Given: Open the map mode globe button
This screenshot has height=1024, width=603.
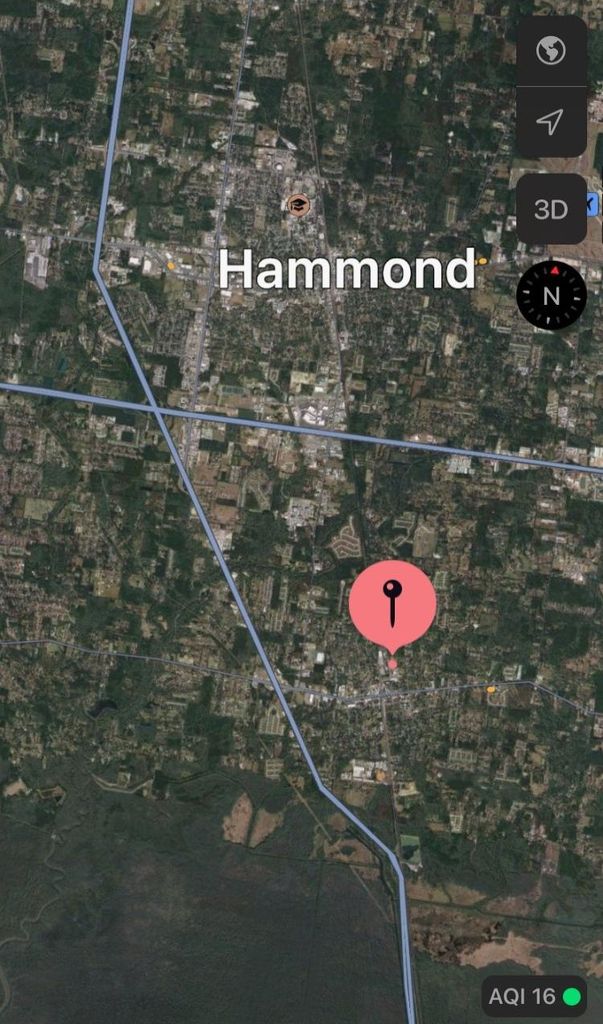Looking at the screenshot, I should (551, 51).
